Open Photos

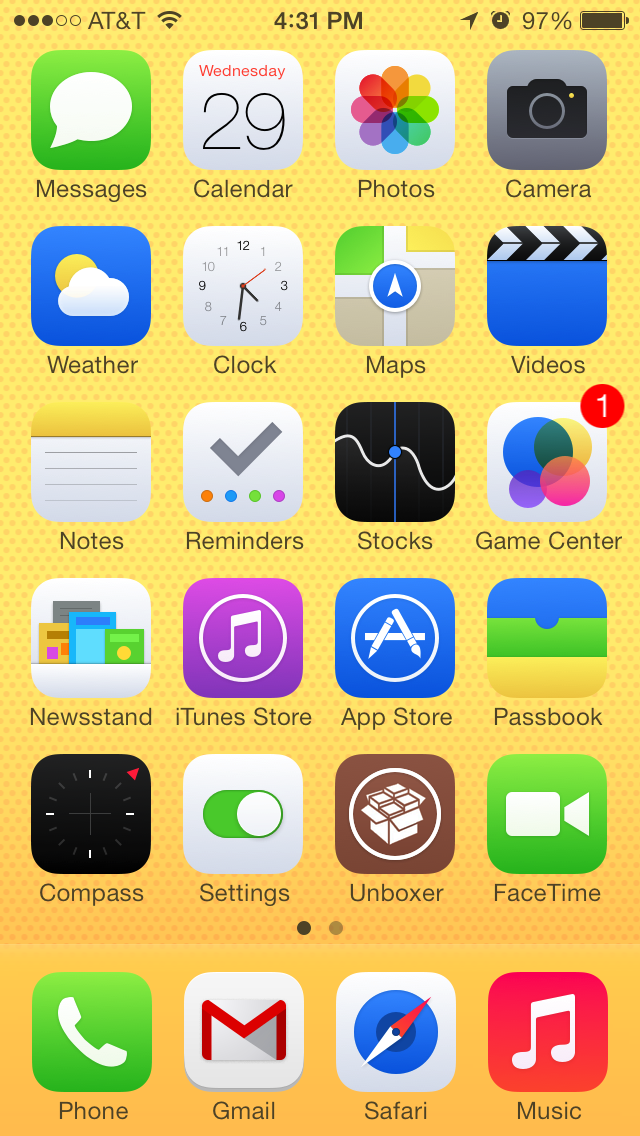tap(395, 111)
